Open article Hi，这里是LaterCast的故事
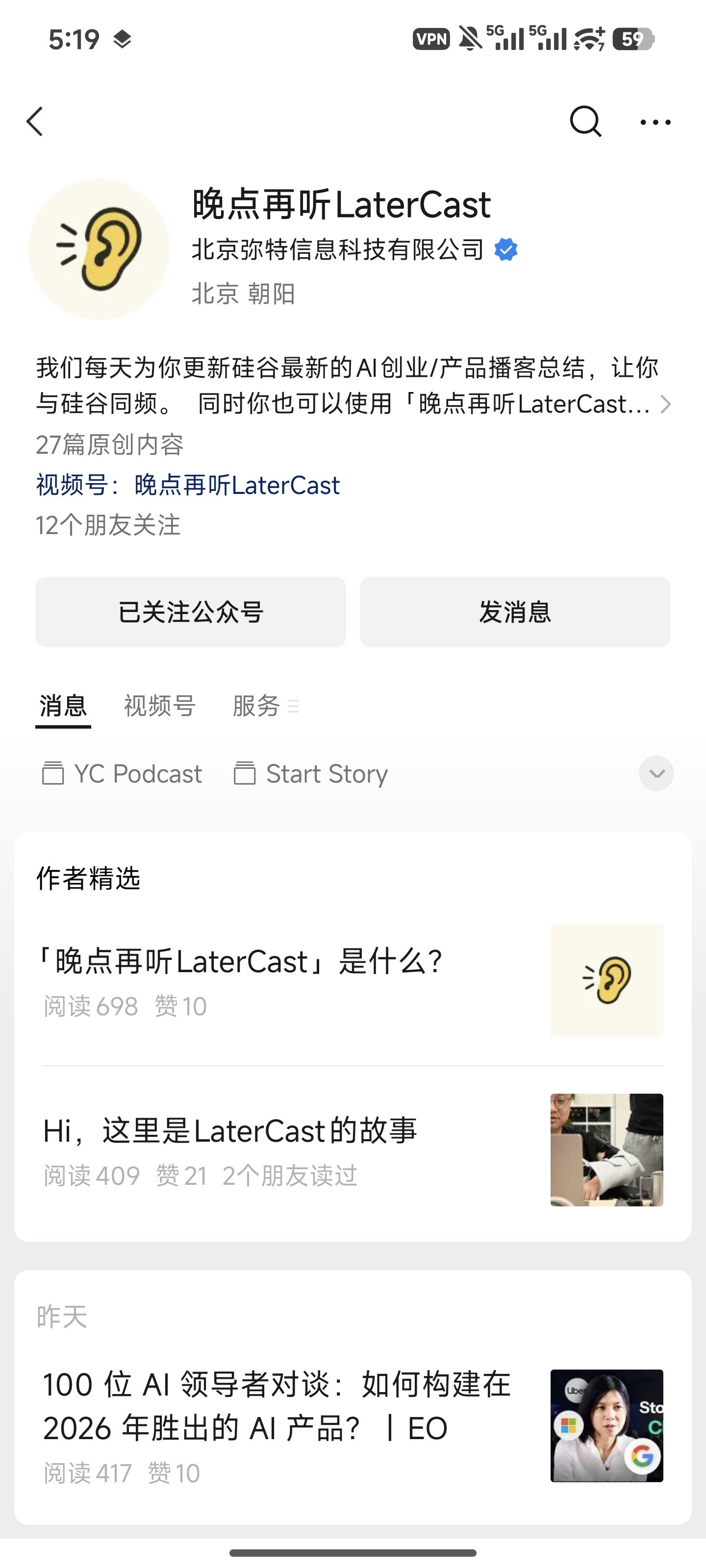Viewport: 706px width, 1568px height. click(x=230, y=1131)
